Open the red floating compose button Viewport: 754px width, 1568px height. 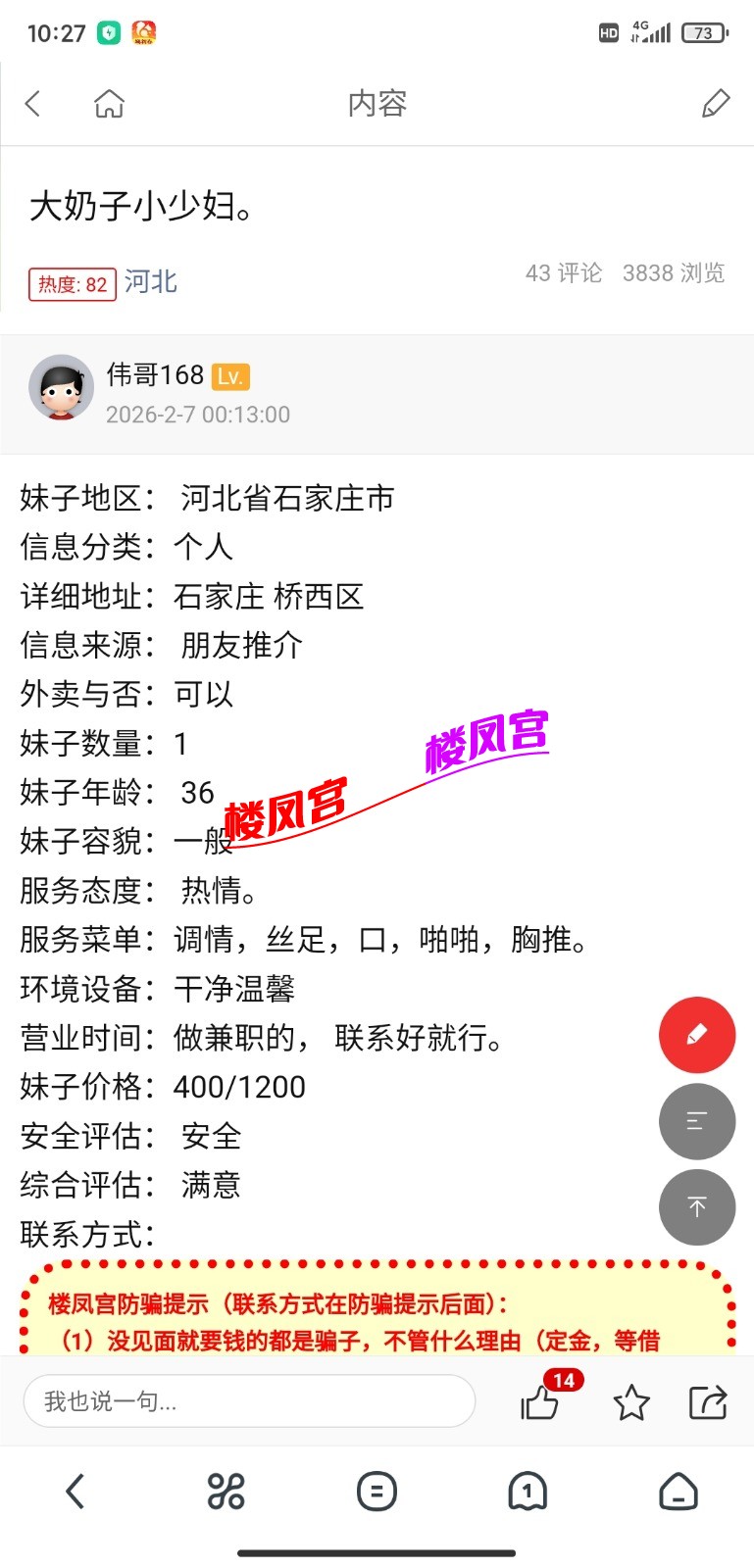point(697,1035)
